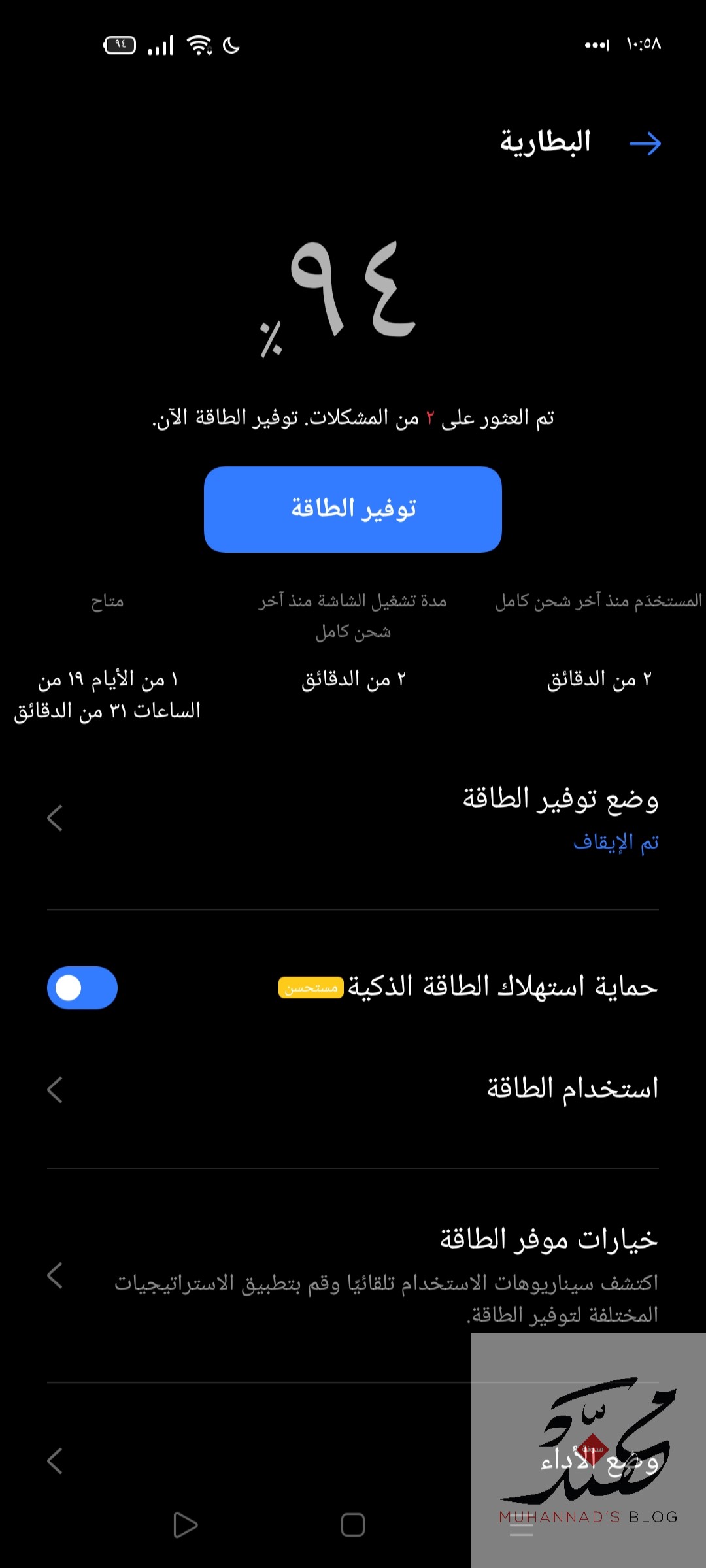This screenshot has height=1568, width=706.
Task: Go back using the arrow beside البطارية
Action: click(645, 143)
